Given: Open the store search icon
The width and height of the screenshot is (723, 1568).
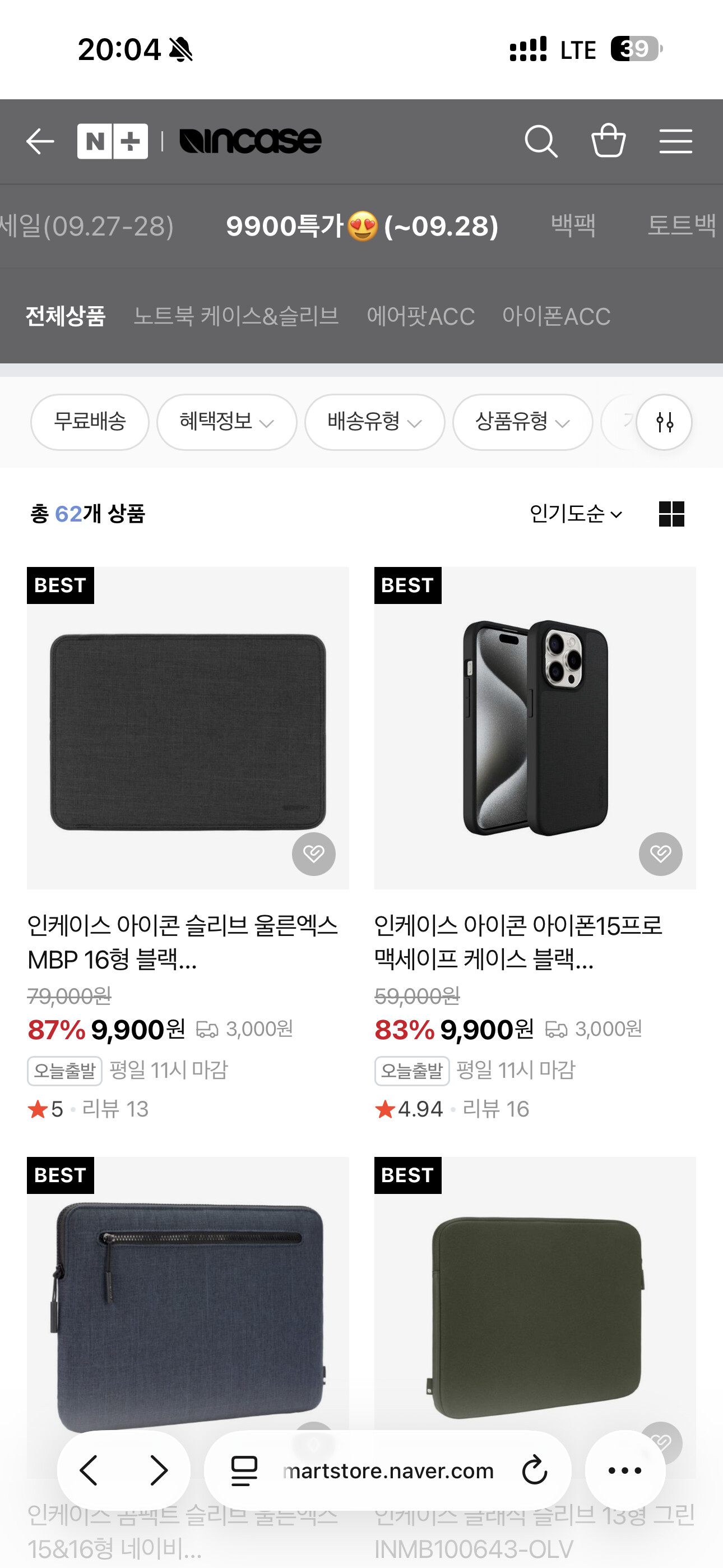Looking at the screenshot, I should tap(540, 141).
